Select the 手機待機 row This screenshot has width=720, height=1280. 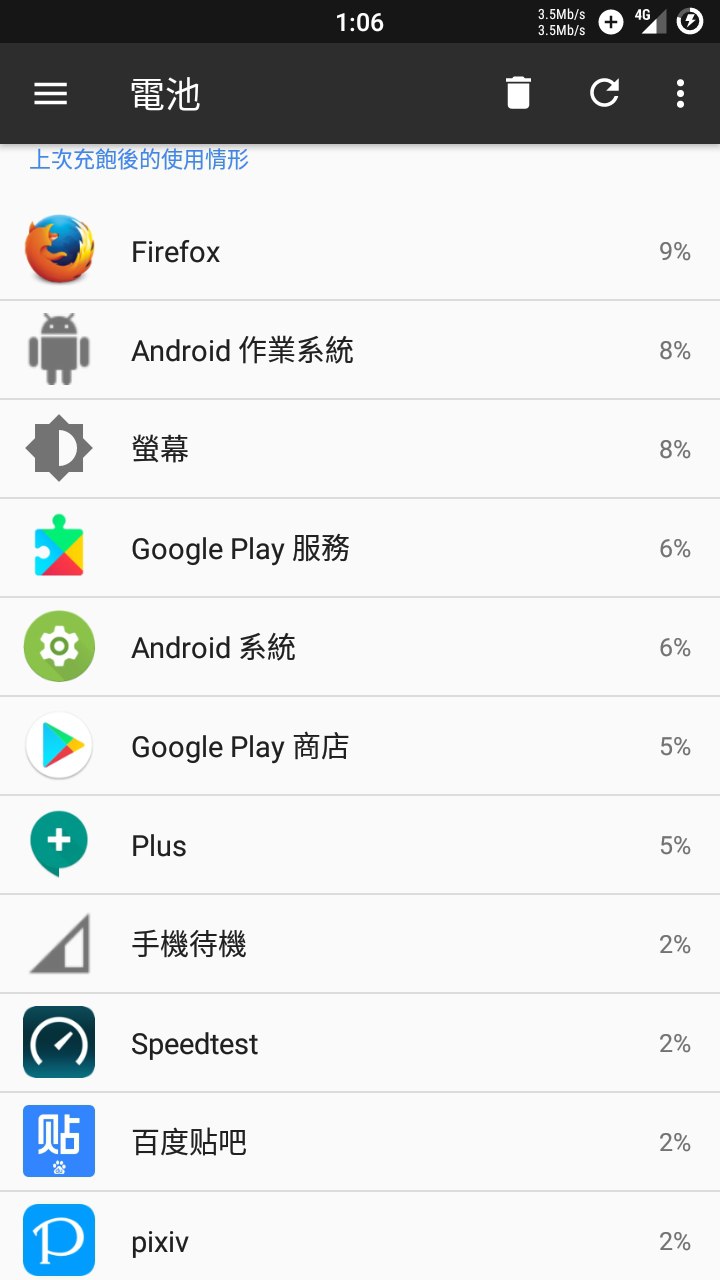point(360,944)
